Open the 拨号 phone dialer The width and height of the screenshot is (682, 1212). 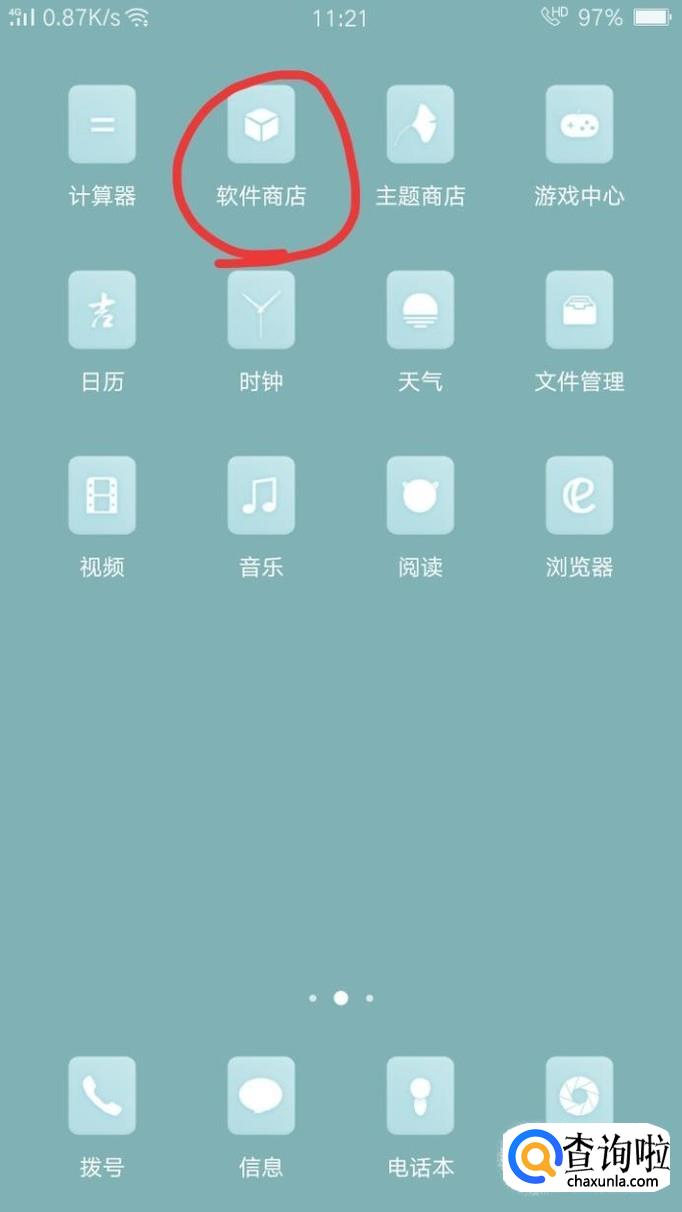[x=102, y=1096]
